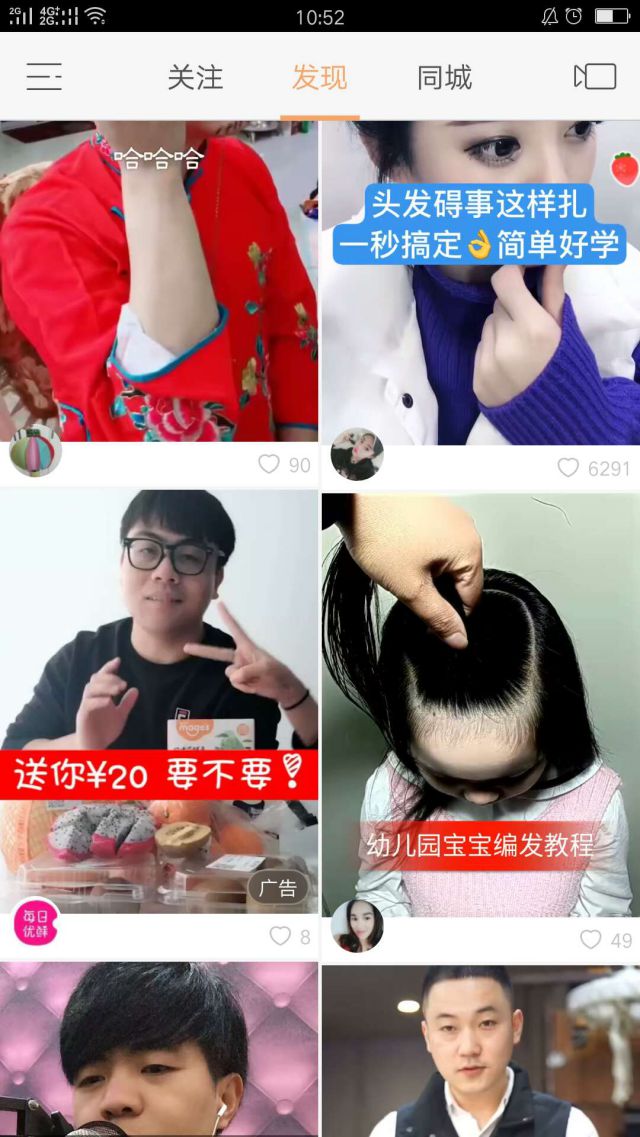Play the video of man in vest
Viewport: 640px width, 1137px height.
480,1050
